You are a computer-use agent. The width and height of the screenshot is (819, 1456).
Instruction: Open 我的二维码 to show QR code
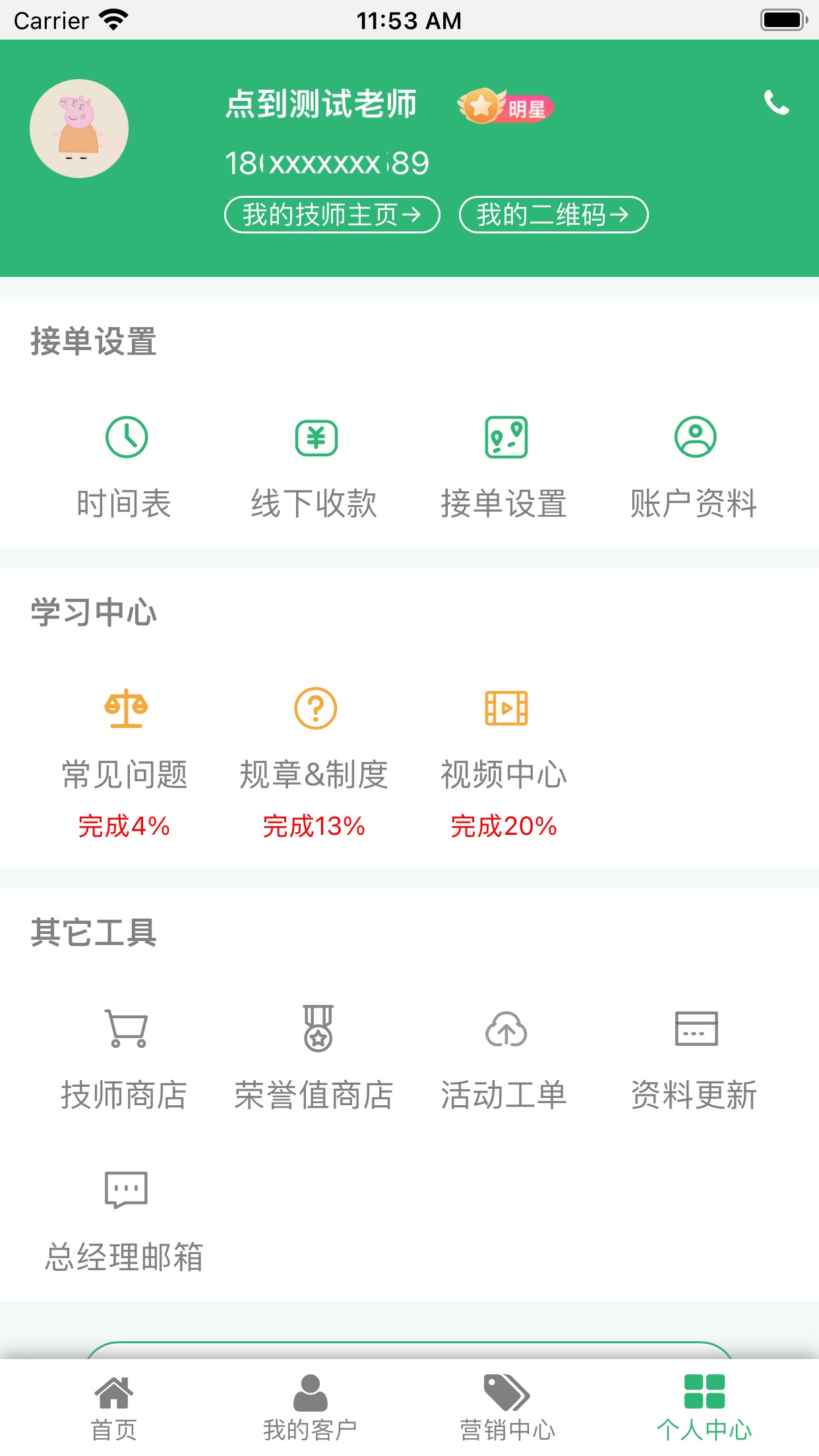pyautogui.click(x=553, y=214)
